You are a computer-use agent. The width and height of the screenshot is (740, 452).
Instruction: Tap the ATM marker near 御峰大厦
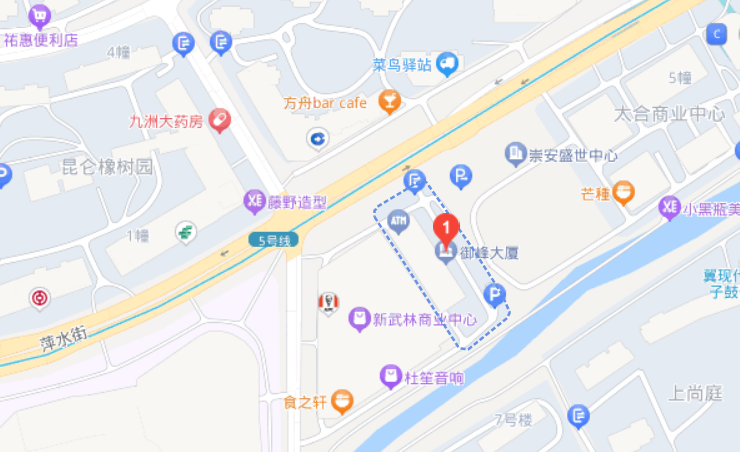pyautogui.click(x=399, y=222)
